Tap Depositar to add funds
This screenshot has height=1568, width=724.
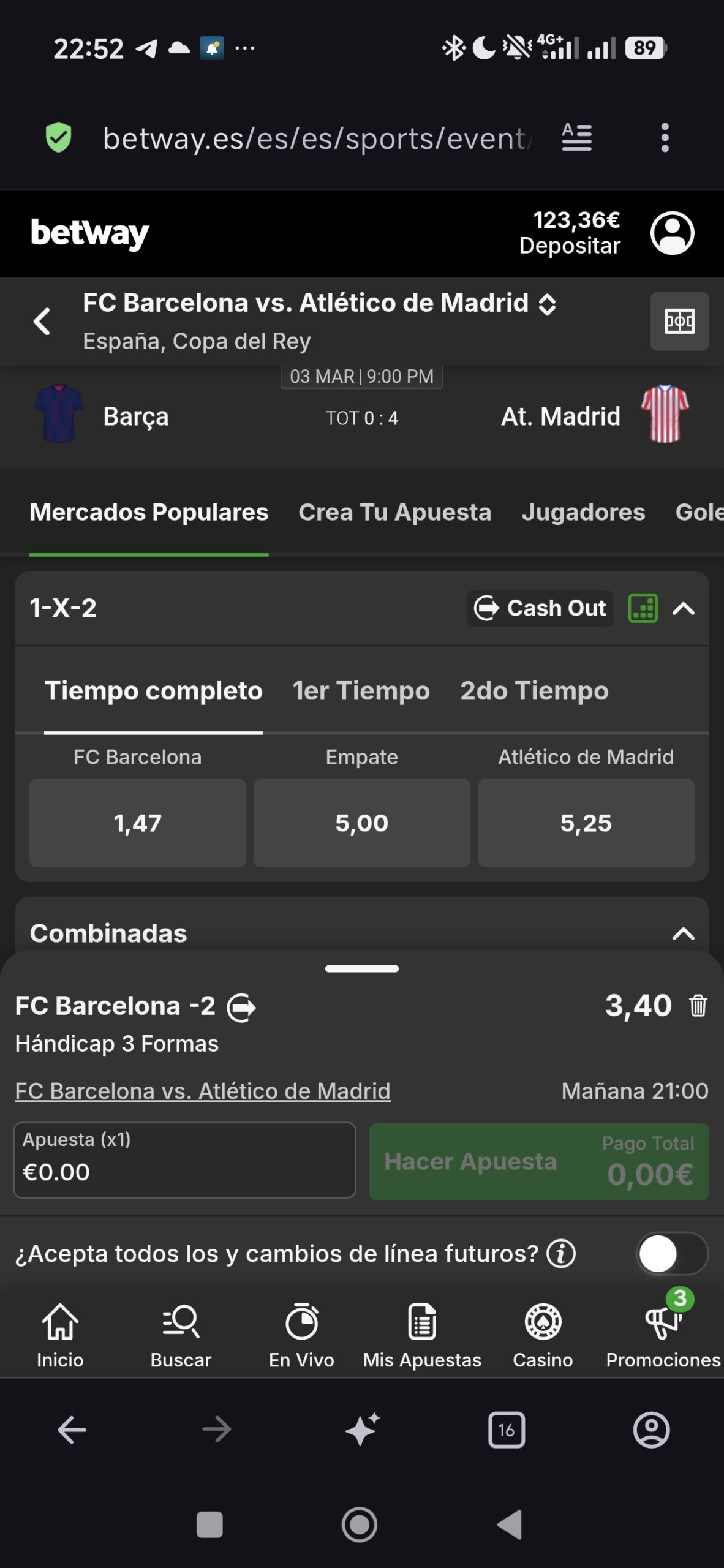point(570,246)
